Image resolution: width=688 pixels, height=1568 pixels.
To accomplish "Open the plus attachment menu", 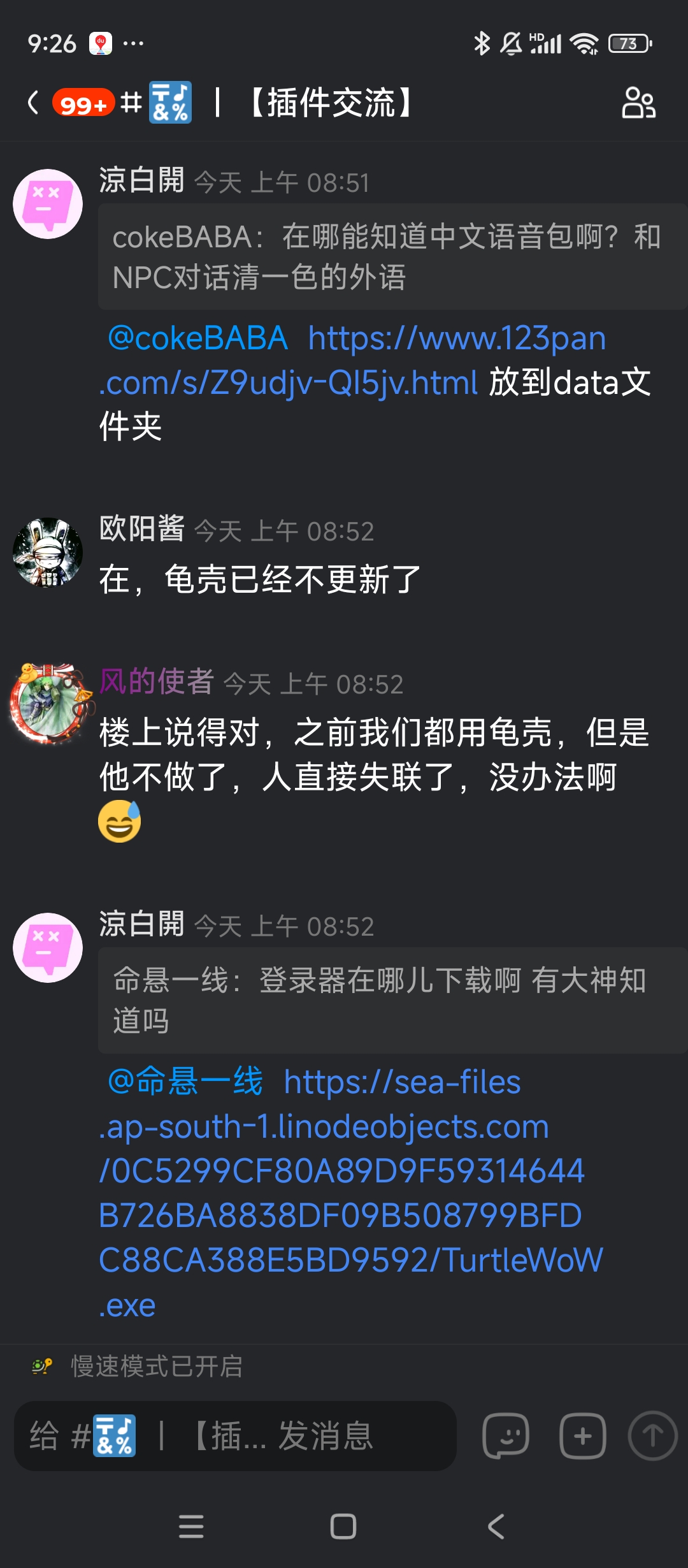I will (x=582, y=1436).
